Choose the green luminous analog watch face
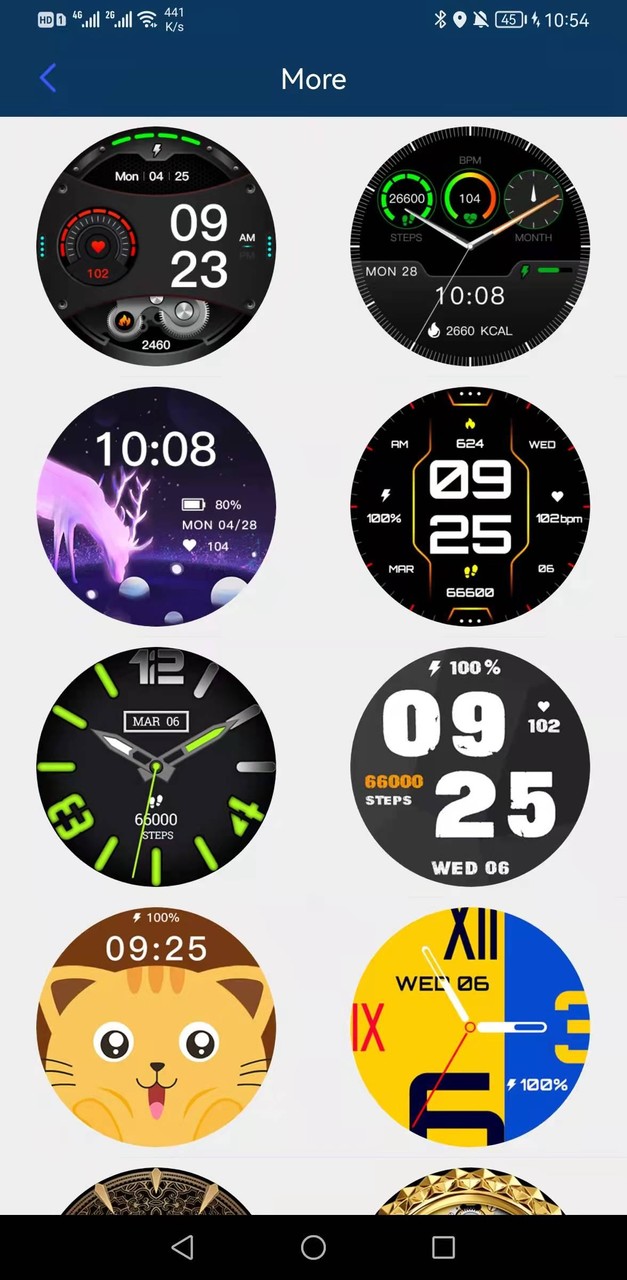 [156, 766]
